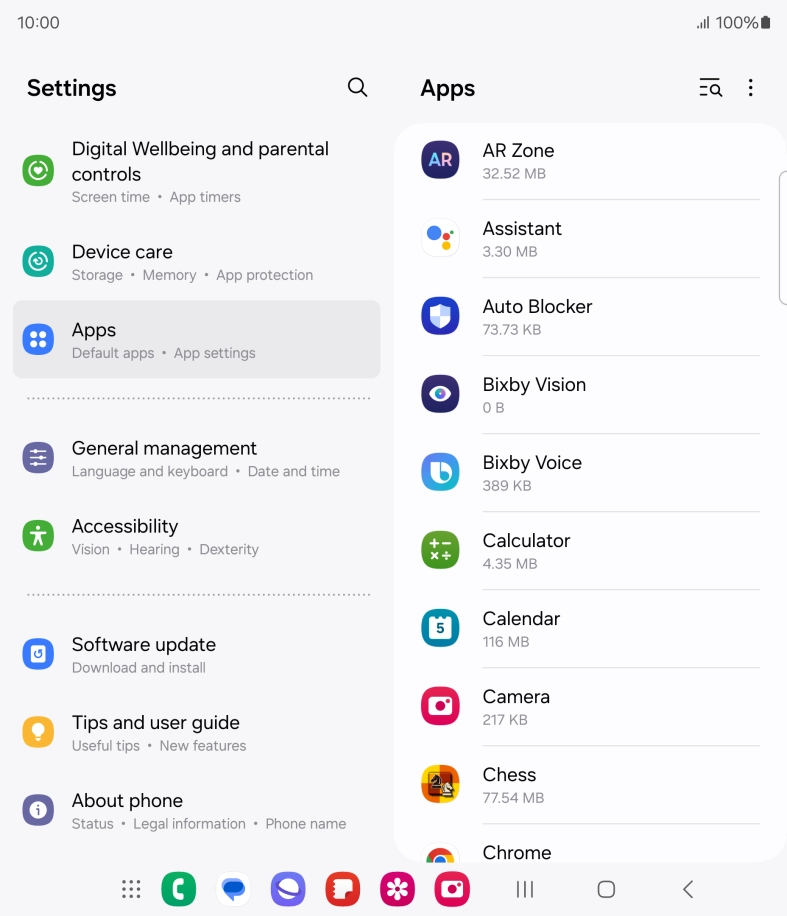Open the app drawer grid in taskbar
The width and height of the screenshot is (787, 916).
[x=131, y=889]
